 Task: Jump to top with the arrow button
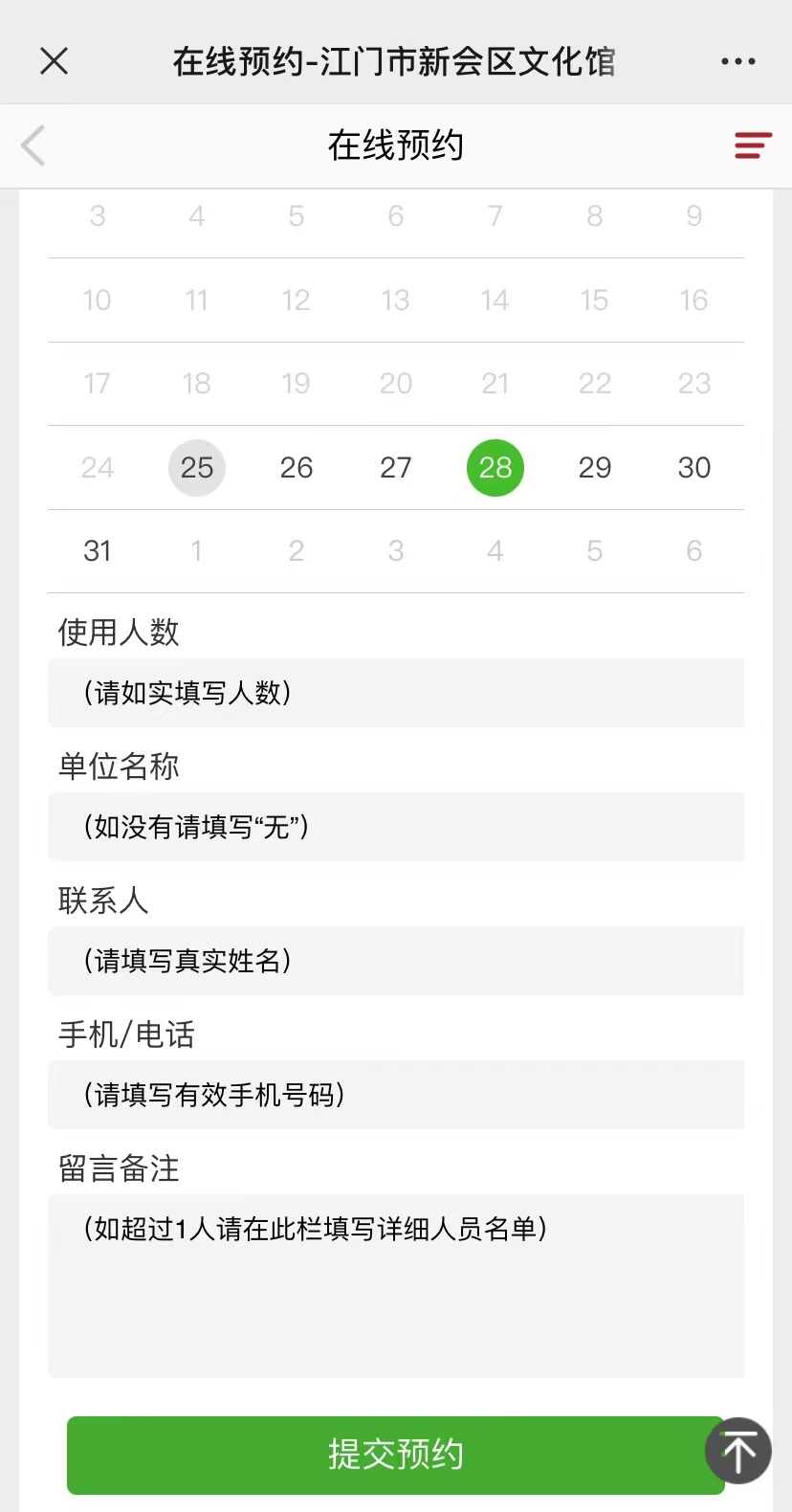click(x=738, y=1451)
